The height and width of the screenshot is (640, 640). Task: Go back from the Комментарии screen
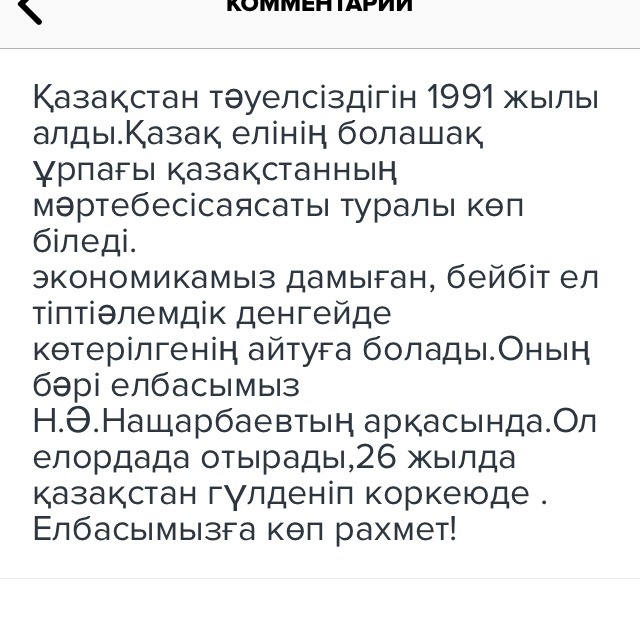coord(29,10)
